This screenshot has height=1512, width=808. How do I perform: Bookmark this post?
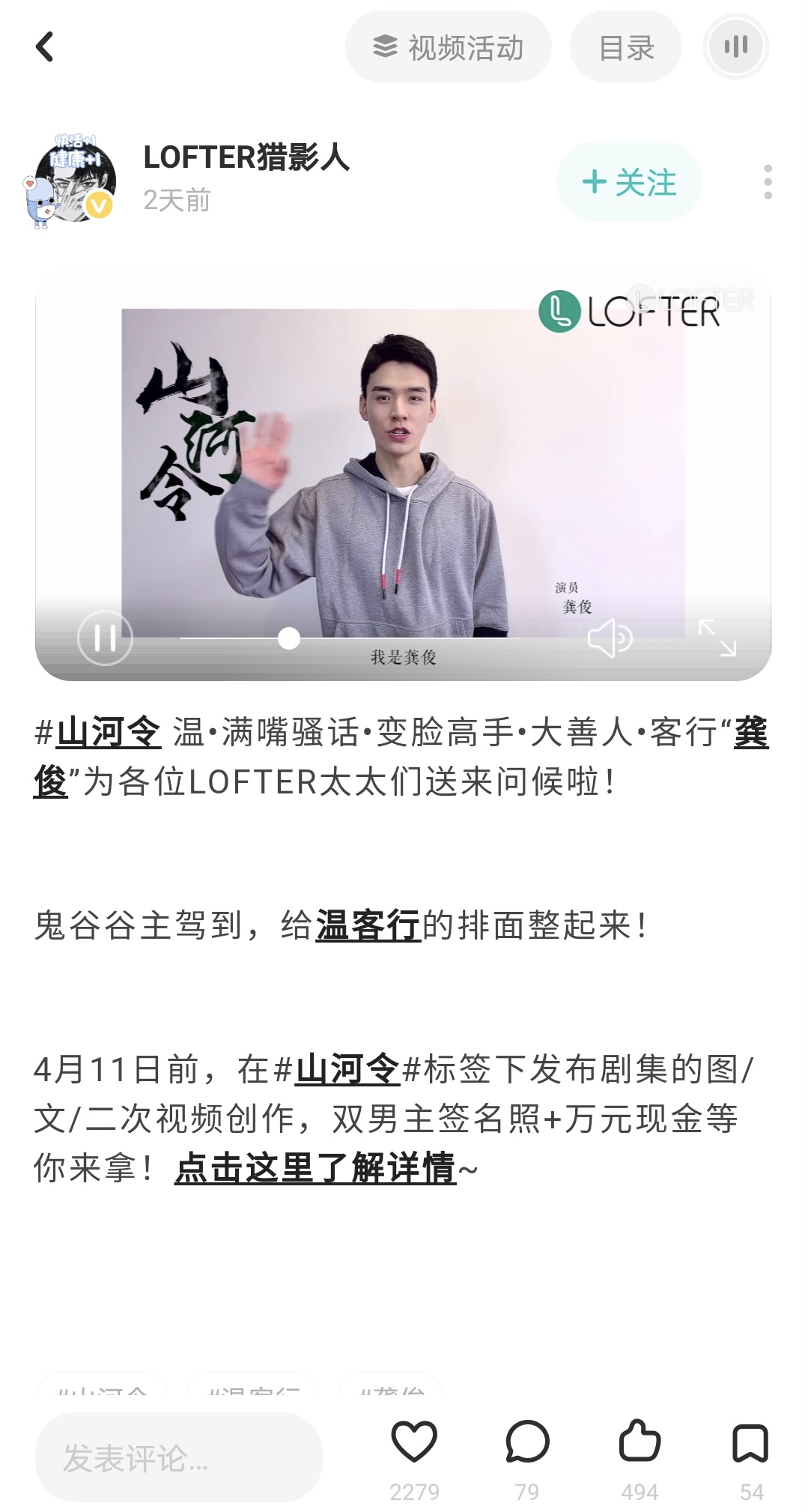pos(750,1443)
